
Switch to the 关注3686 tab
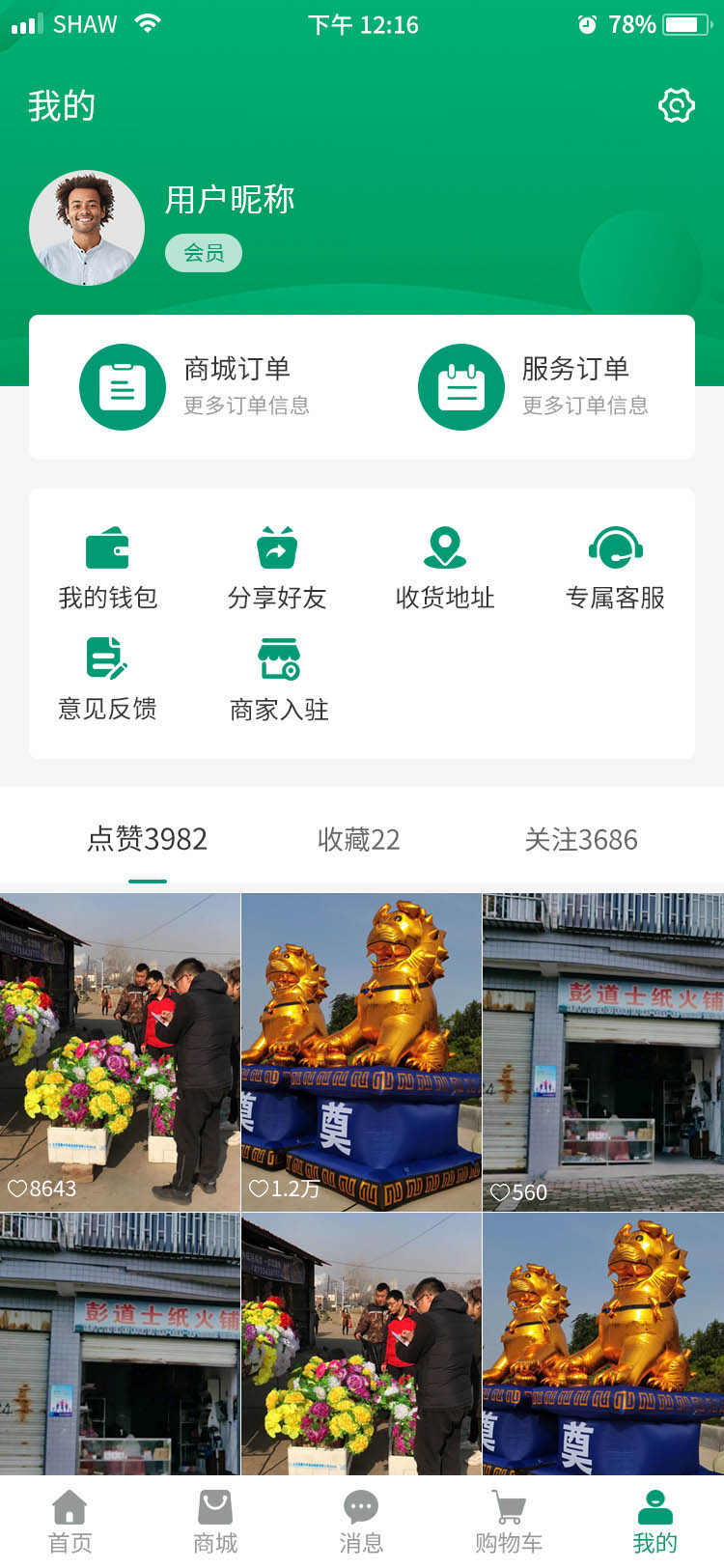(x=581, y=839)
